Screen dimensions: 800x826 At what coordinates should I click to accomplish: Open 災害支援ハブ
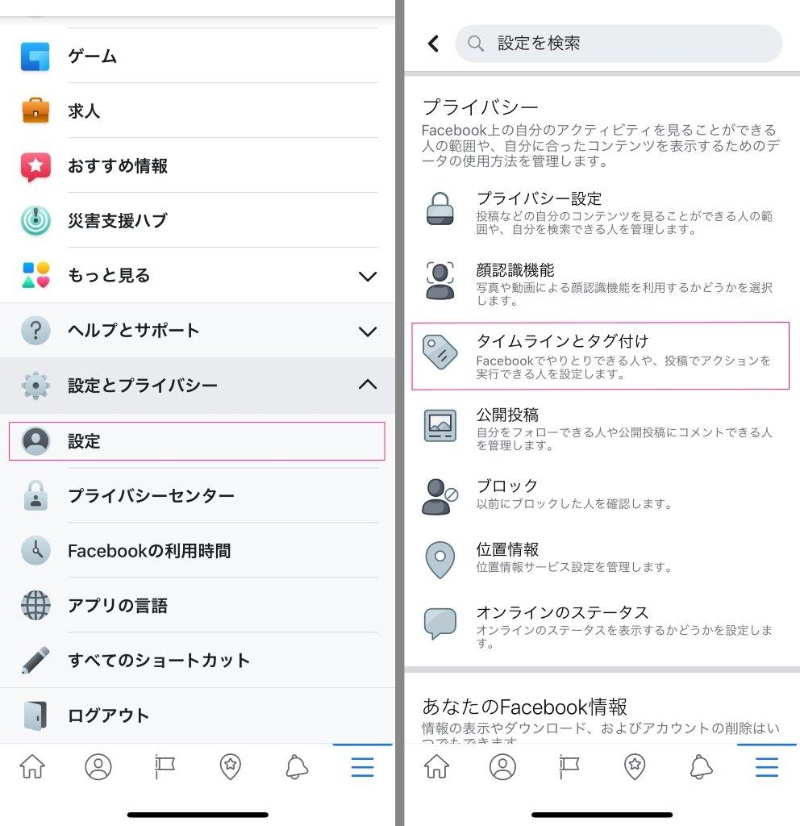[198, 220]
